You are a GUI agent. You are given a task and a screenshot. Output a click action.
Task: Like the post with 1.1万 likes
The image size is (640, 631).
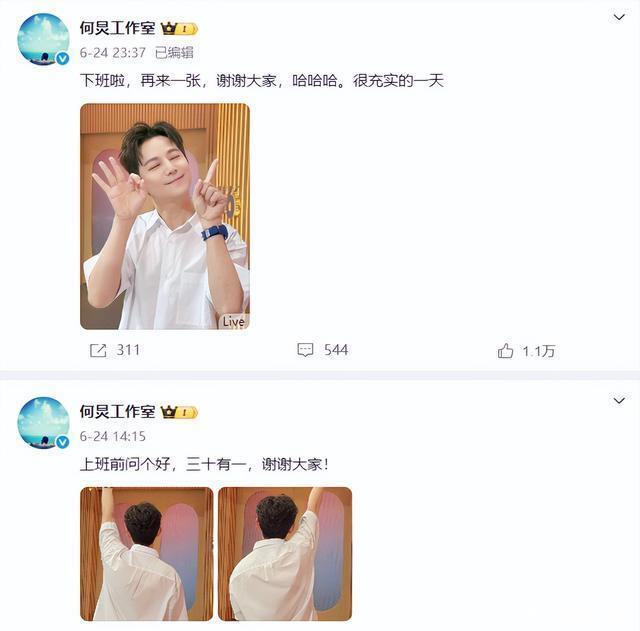[x=526, y=351]
